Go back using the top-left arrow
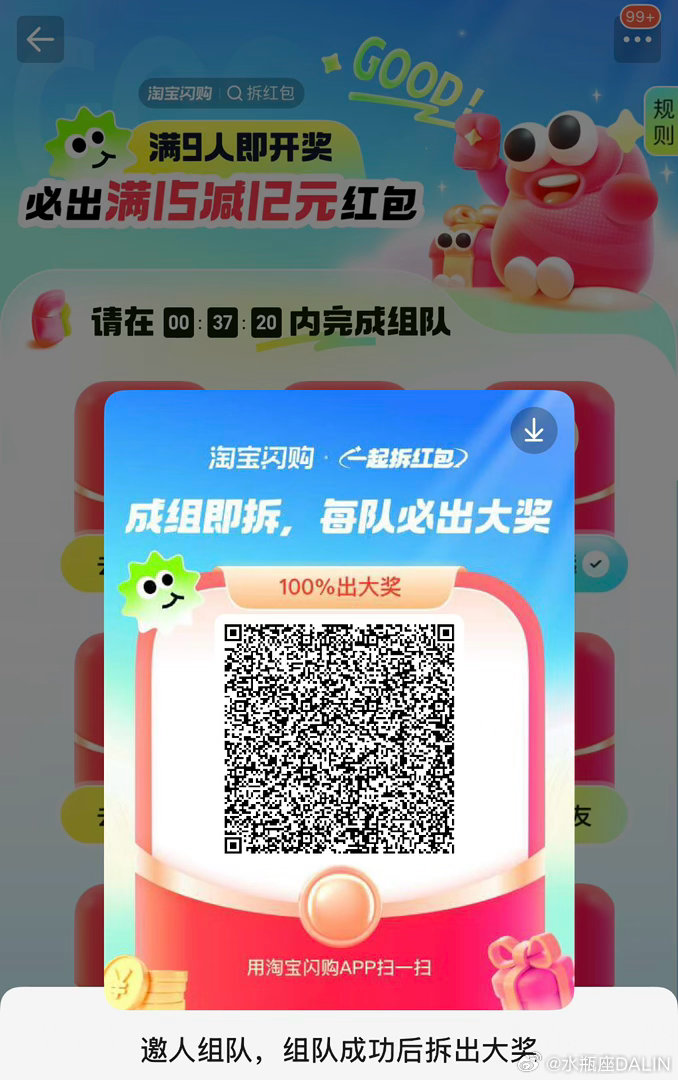 pos(40,40)
